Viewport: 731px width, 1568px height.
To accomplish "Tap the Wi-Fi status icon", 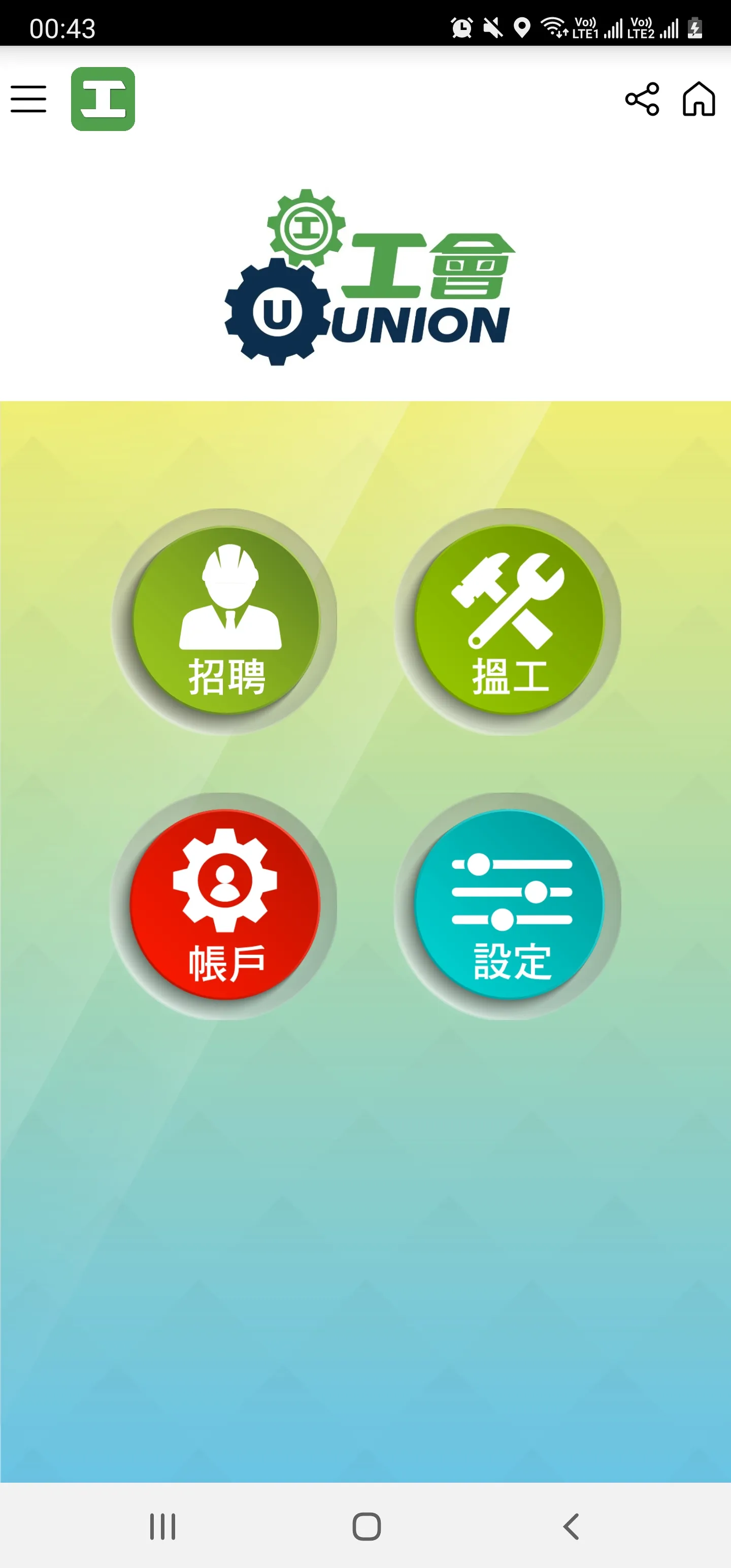I will [553, 27].
